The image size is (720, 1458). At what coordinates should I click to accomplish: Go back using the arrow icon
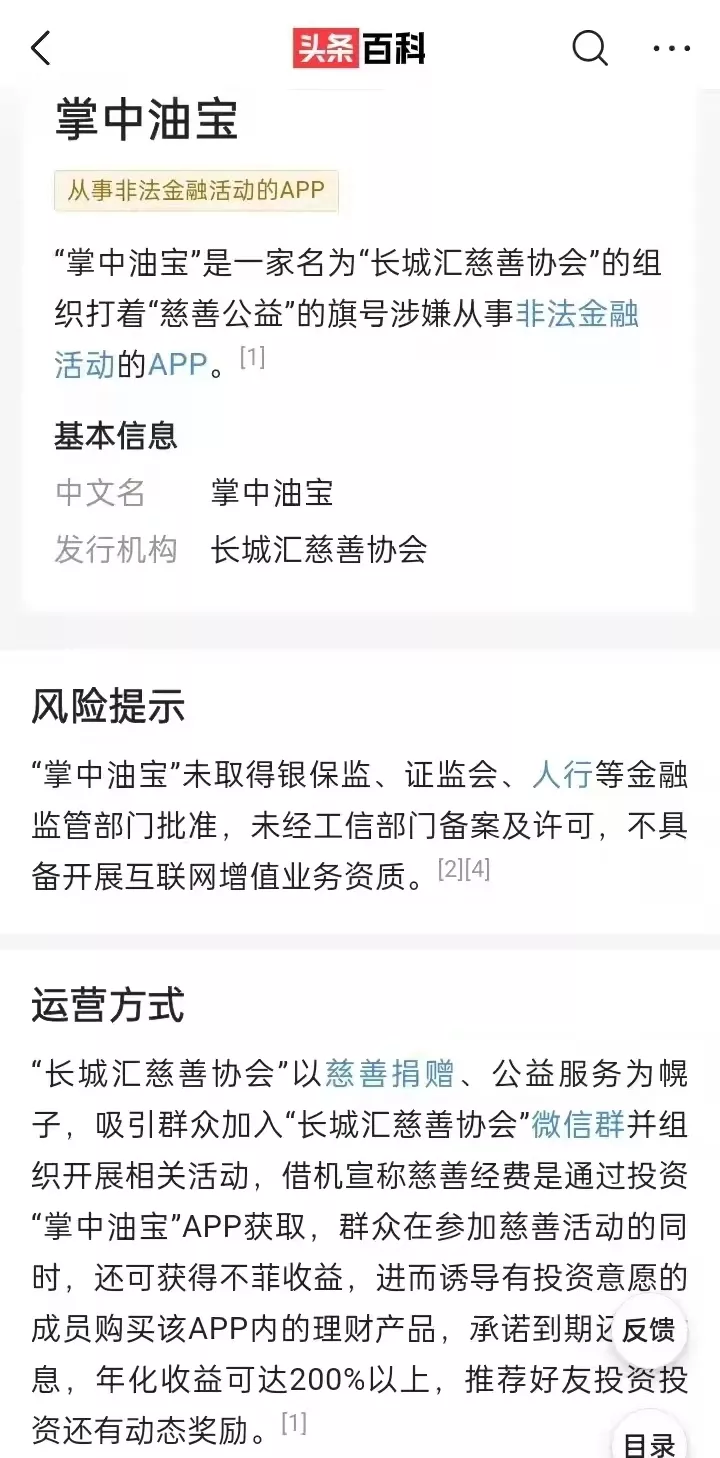(x=42, y=48)
